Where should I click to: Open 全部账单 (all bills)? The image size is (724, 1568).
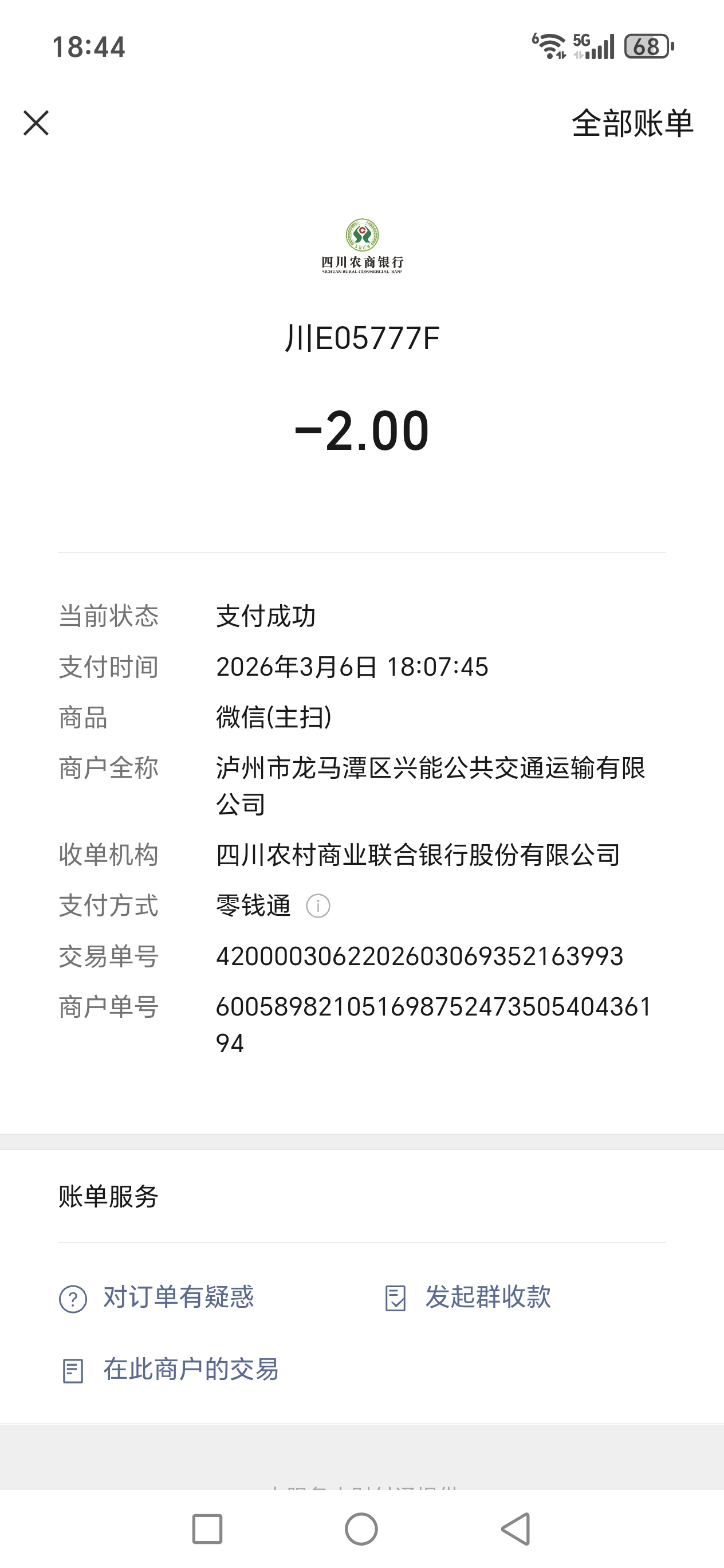[x=632, y=124]
